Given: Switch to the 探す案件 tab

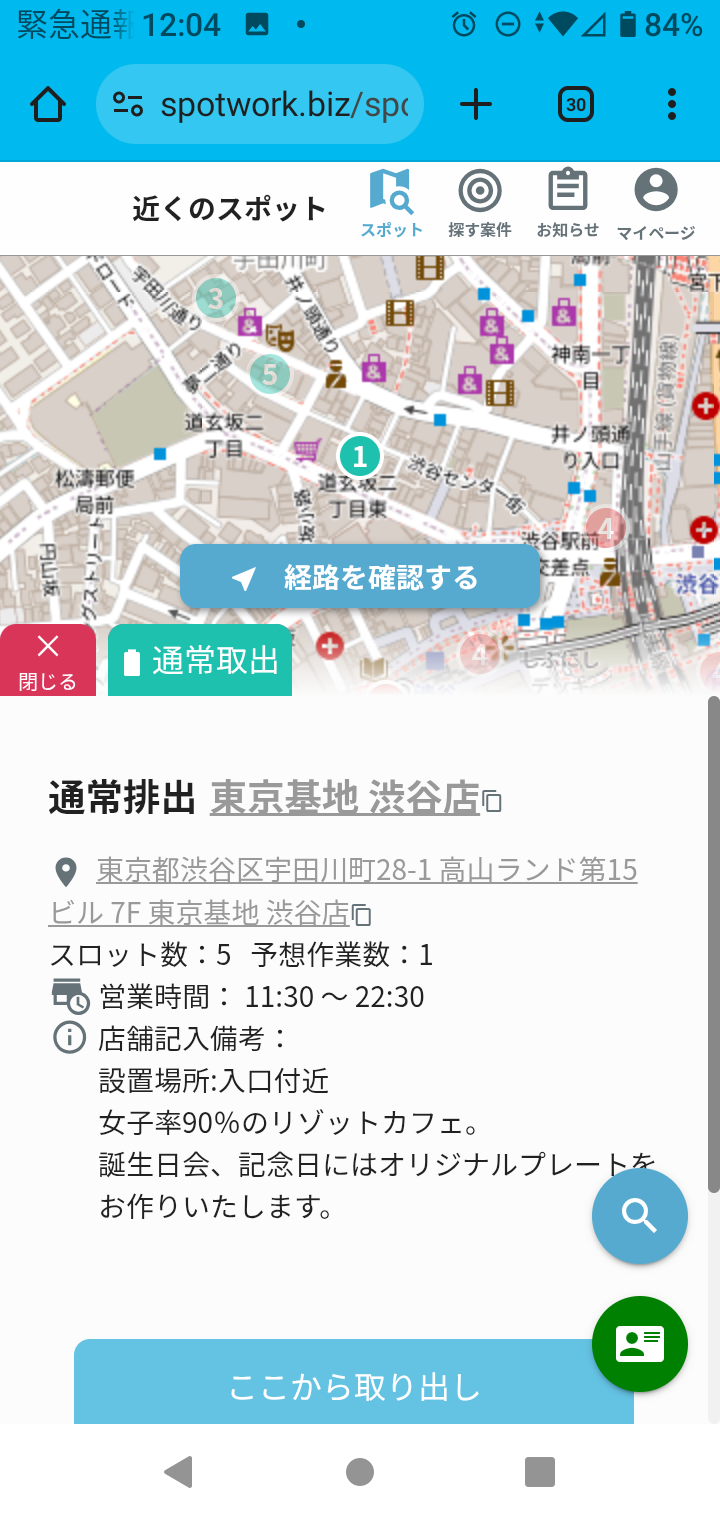Looking at the screenshot, I should pyautogui.click(x=480, y=205).
